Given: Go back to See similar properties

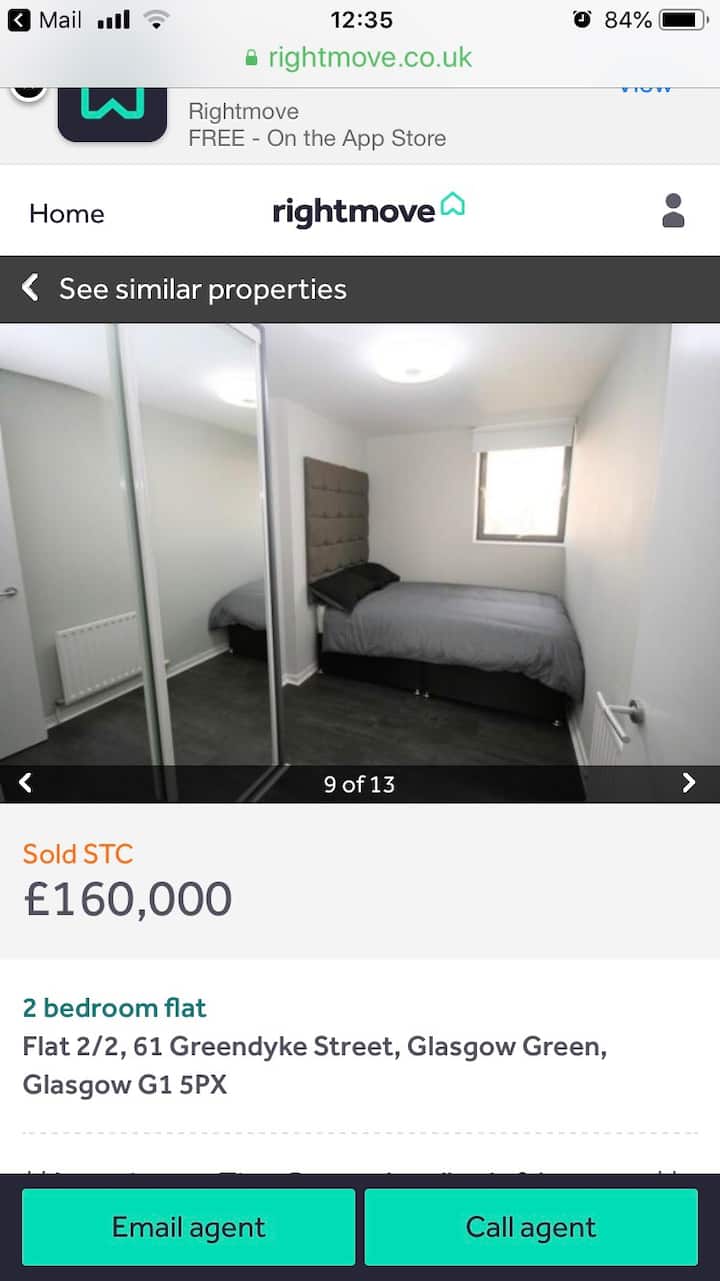Looking at the screenshot, I should tap(184, 289).
